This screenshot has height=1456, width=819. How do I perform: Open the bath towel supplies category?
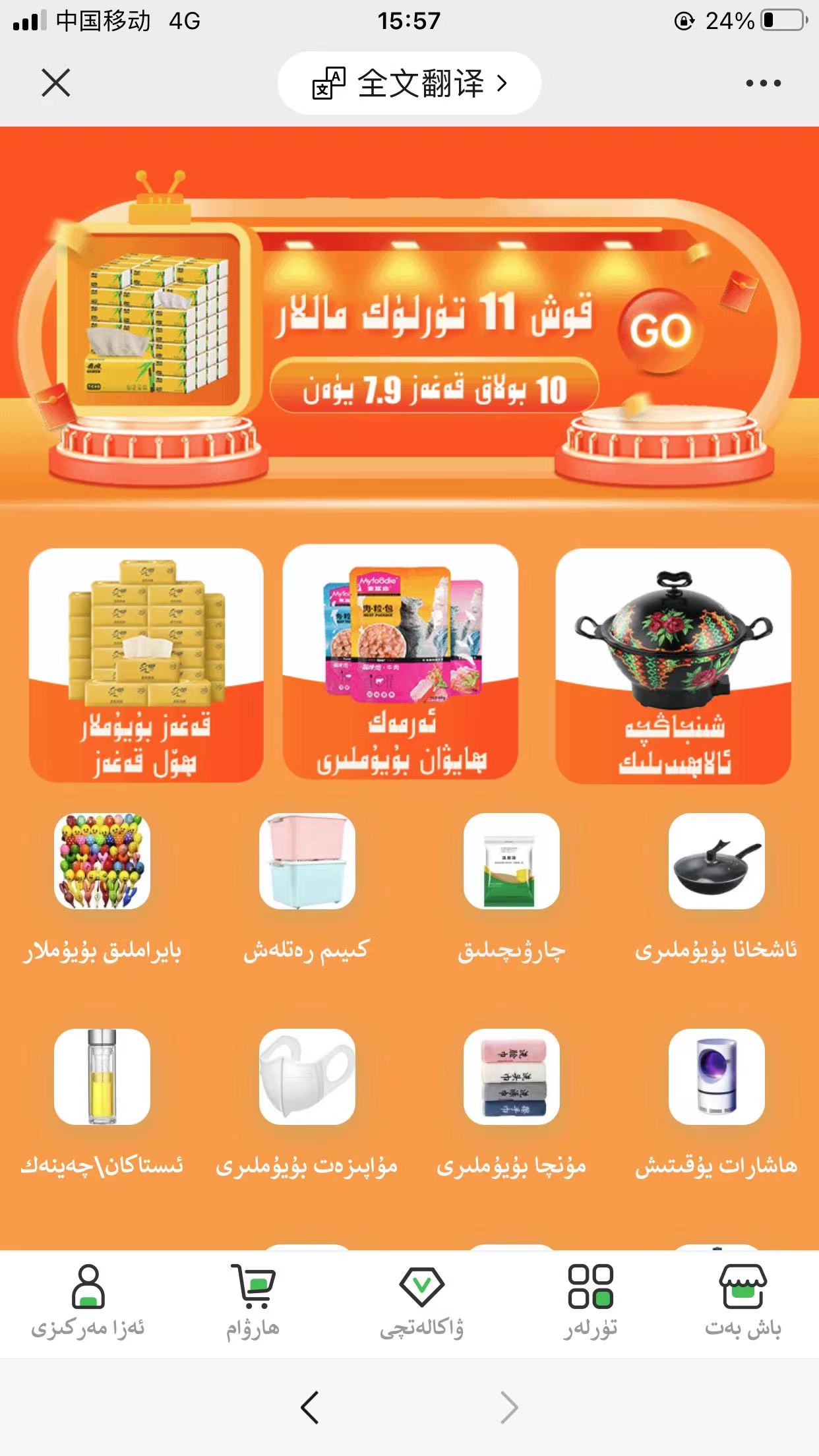(512, 1077)
